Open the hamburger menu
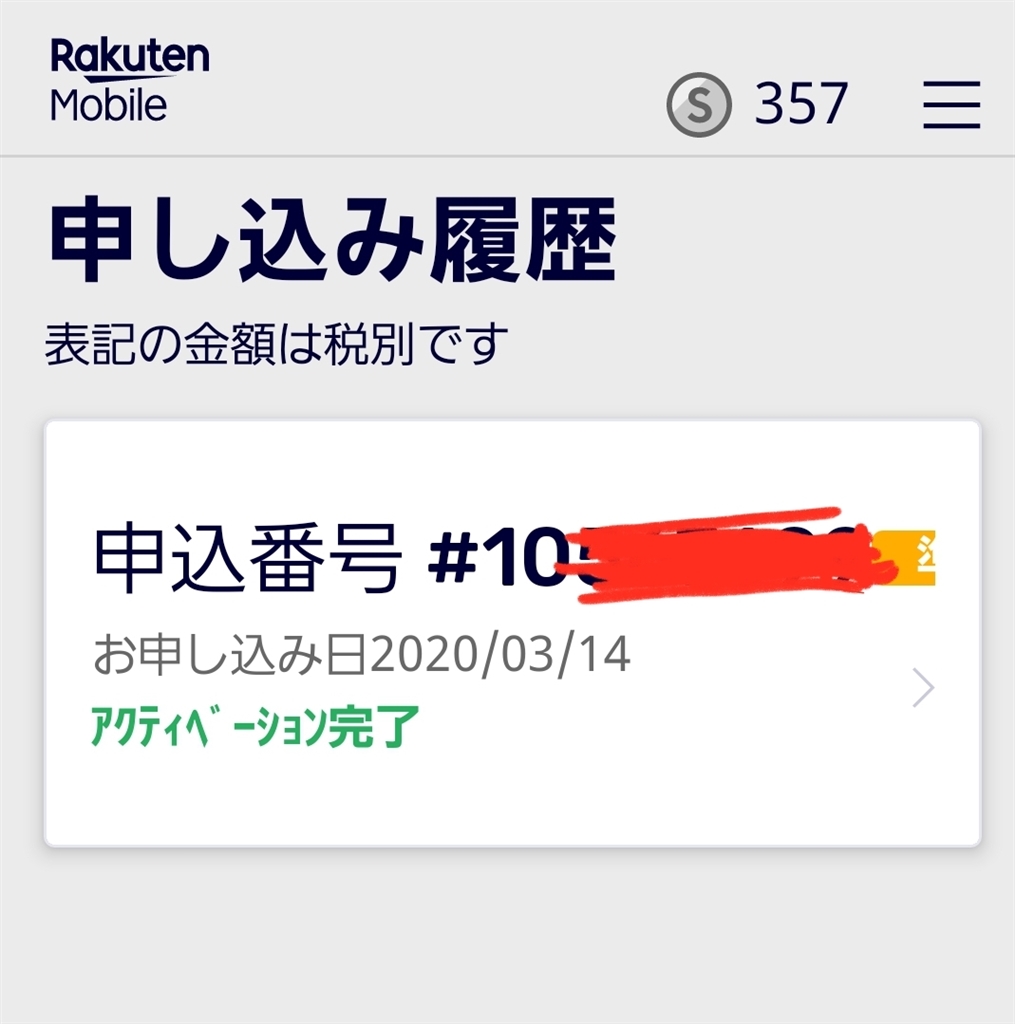This screenshot has height=1024, width=1015. click(x=951, y=104)
